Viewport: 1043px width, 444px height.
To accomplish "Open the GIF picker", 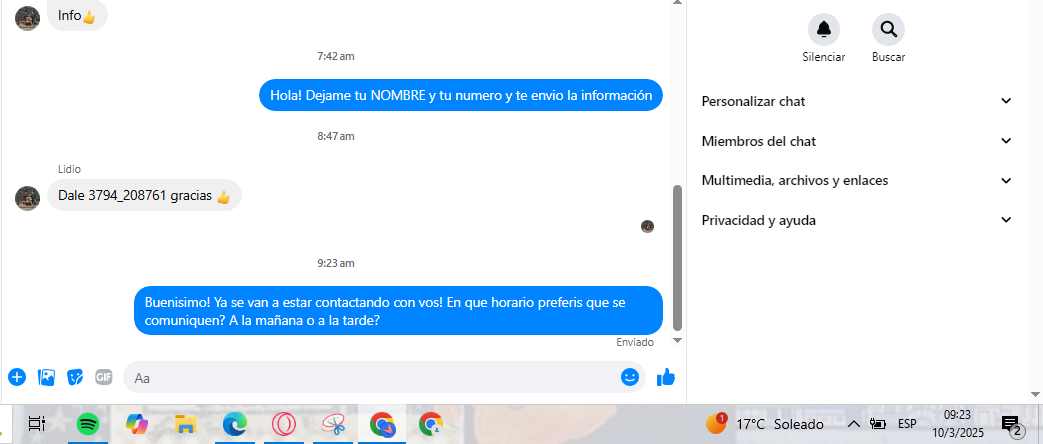I will click(104, 377).
